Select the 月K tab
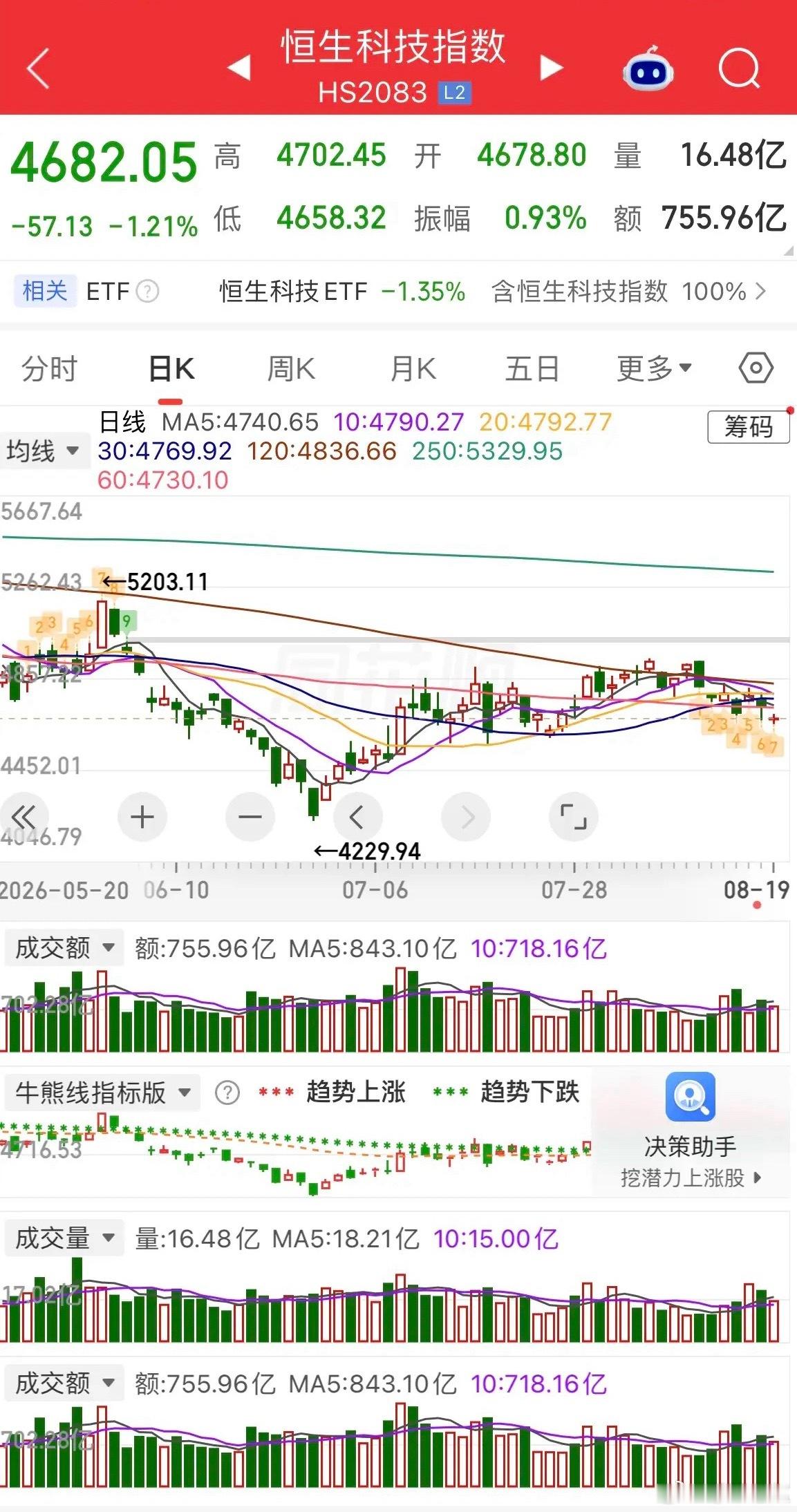Screen dimensions: 797x1512 tap(413, 368)
